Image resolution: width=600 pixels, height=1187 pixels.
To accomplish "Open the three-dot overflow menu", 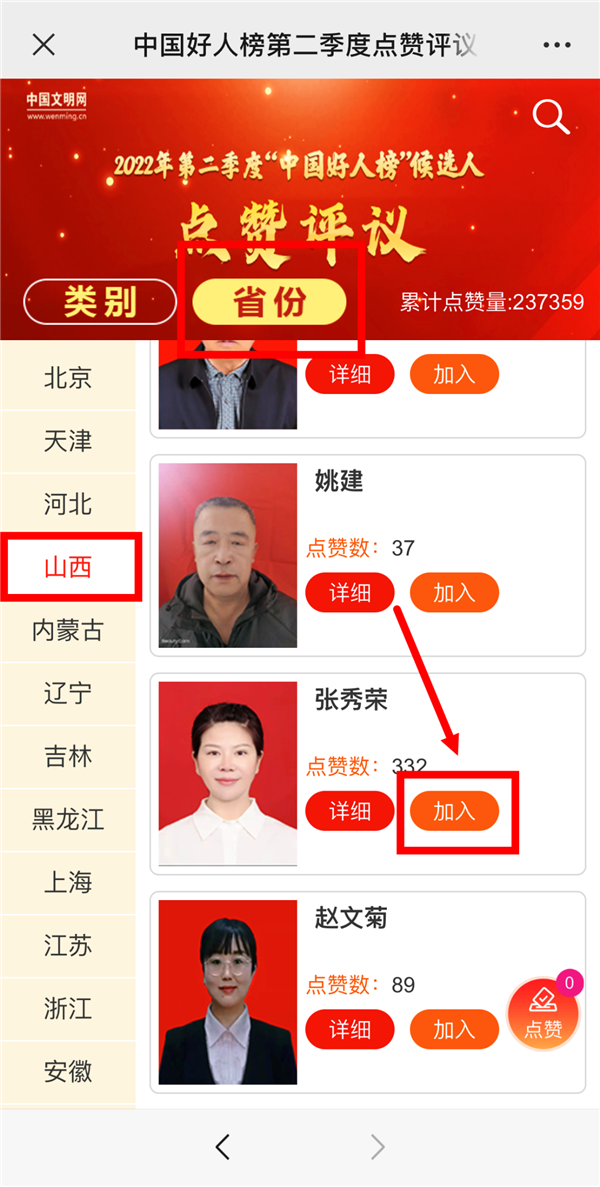I will 556,45.
